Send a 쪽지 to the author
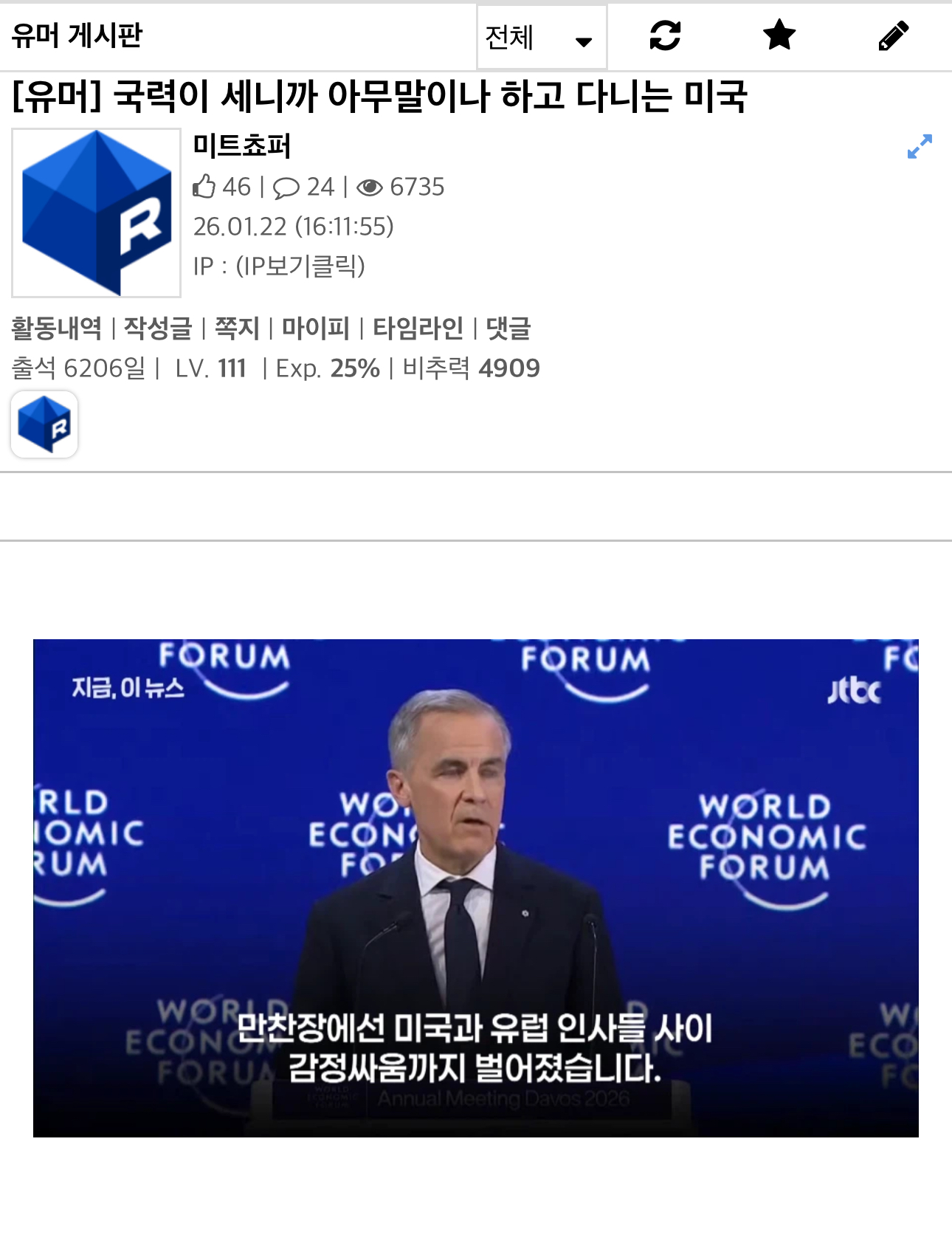952x1243 pixels. click(x=237, y=328)
